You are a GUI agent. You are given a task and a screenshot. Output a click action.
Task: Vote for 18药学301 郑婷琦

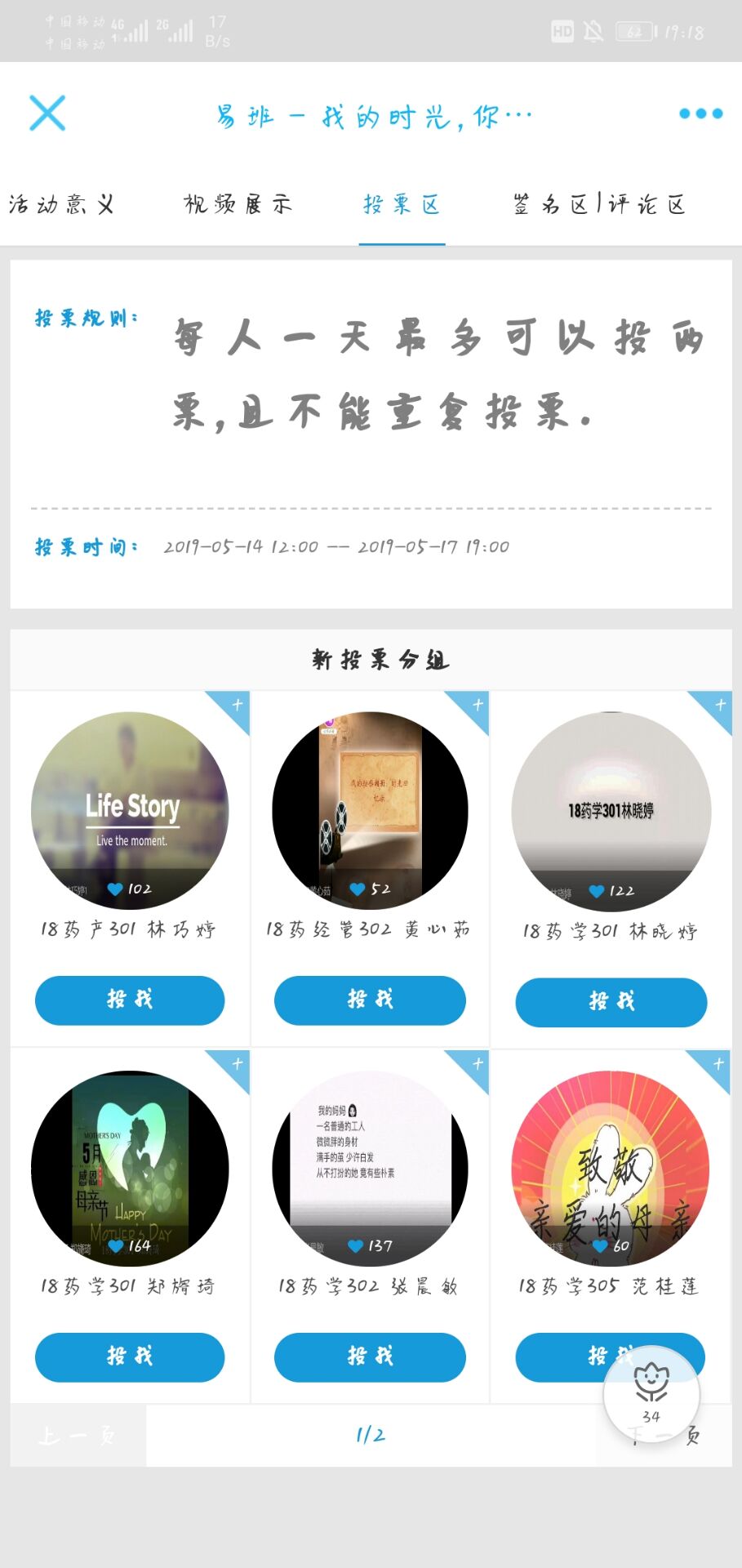(130, 1356)
